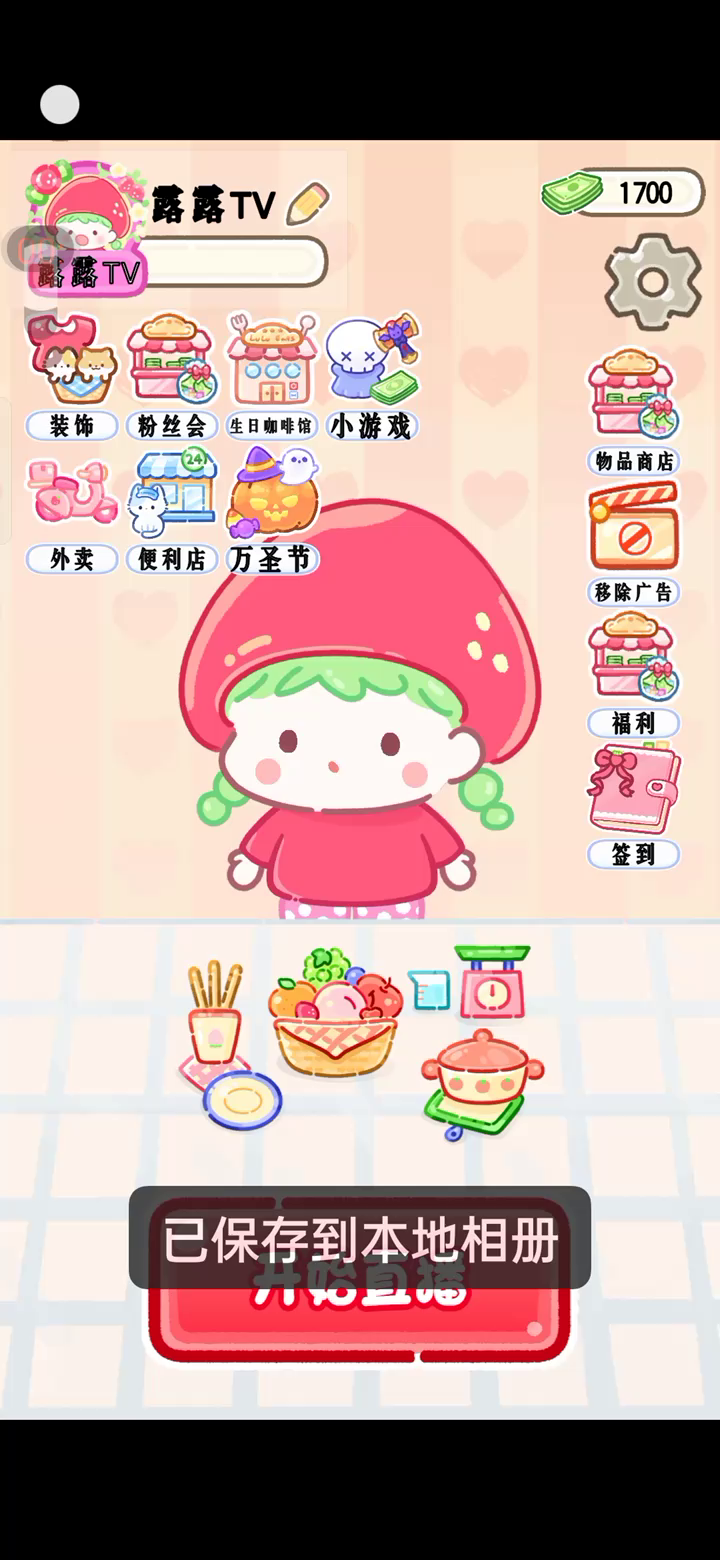Tap 移除广告 to remove ads

pyautogui.click(x=633, y=542)
